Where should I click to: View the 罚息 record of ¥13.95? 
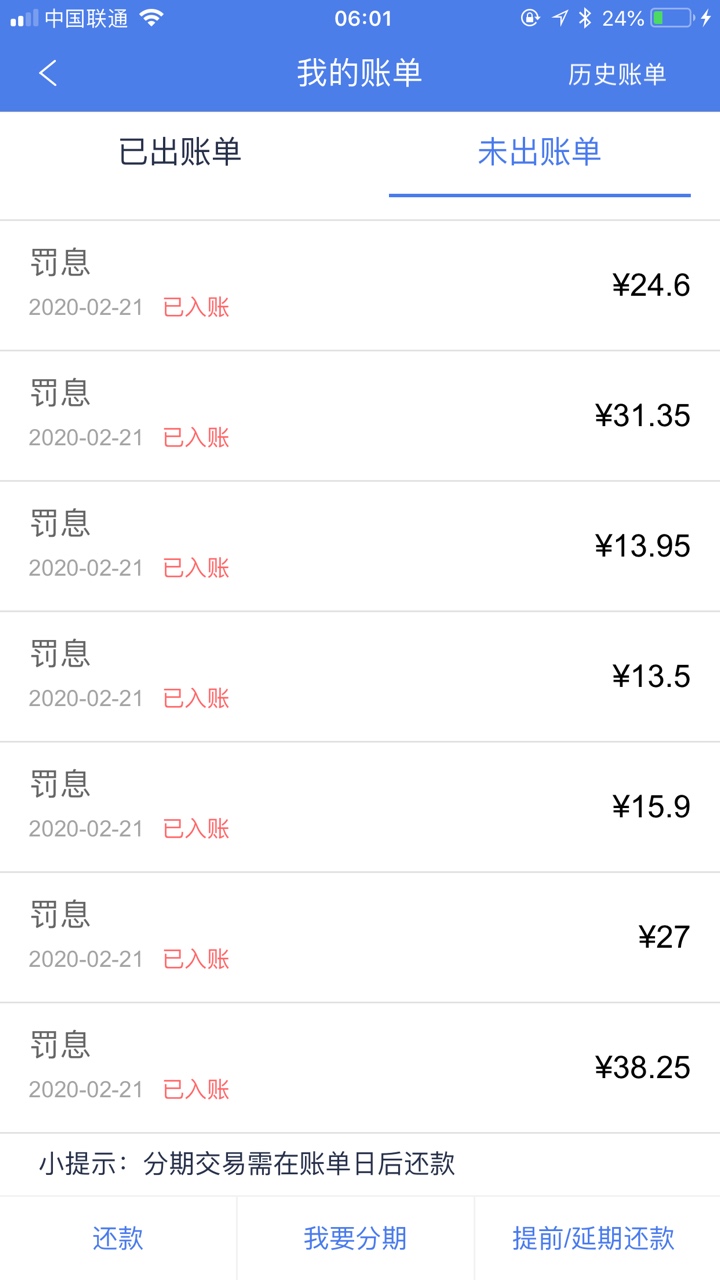(x=360, y=546)
